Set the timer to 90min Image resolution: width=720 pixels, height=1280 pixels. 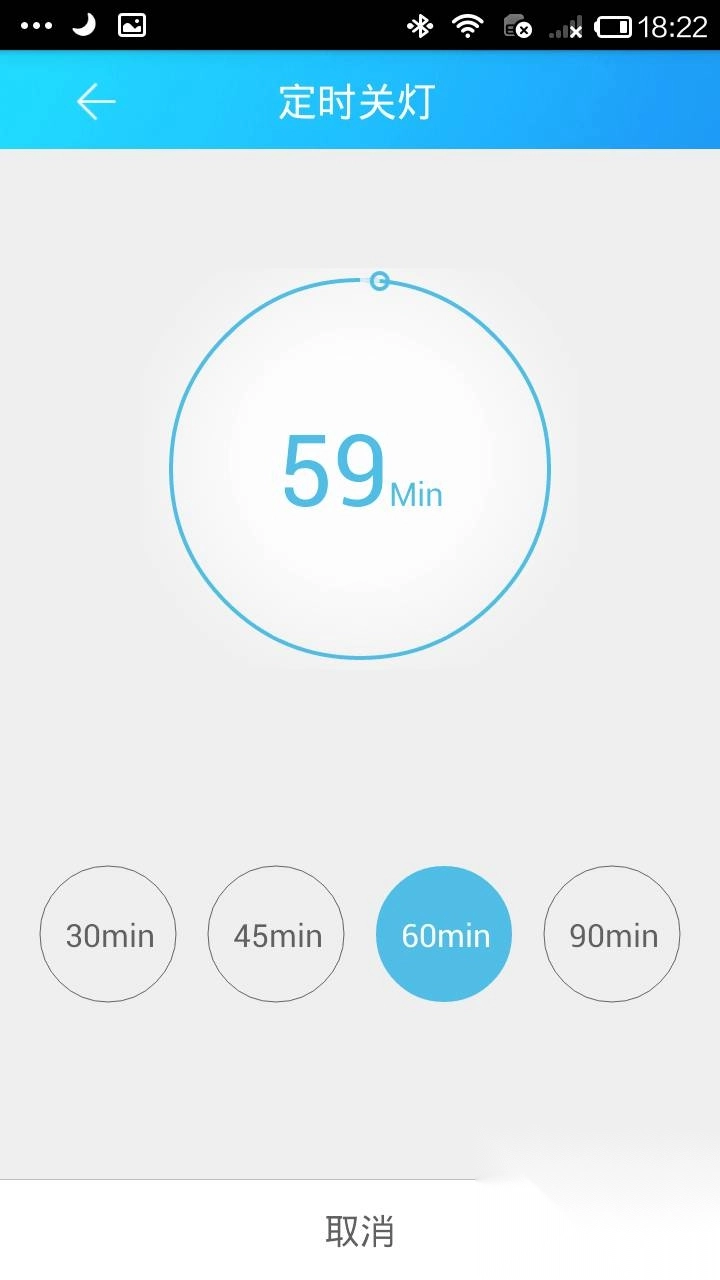click(612, 934)
